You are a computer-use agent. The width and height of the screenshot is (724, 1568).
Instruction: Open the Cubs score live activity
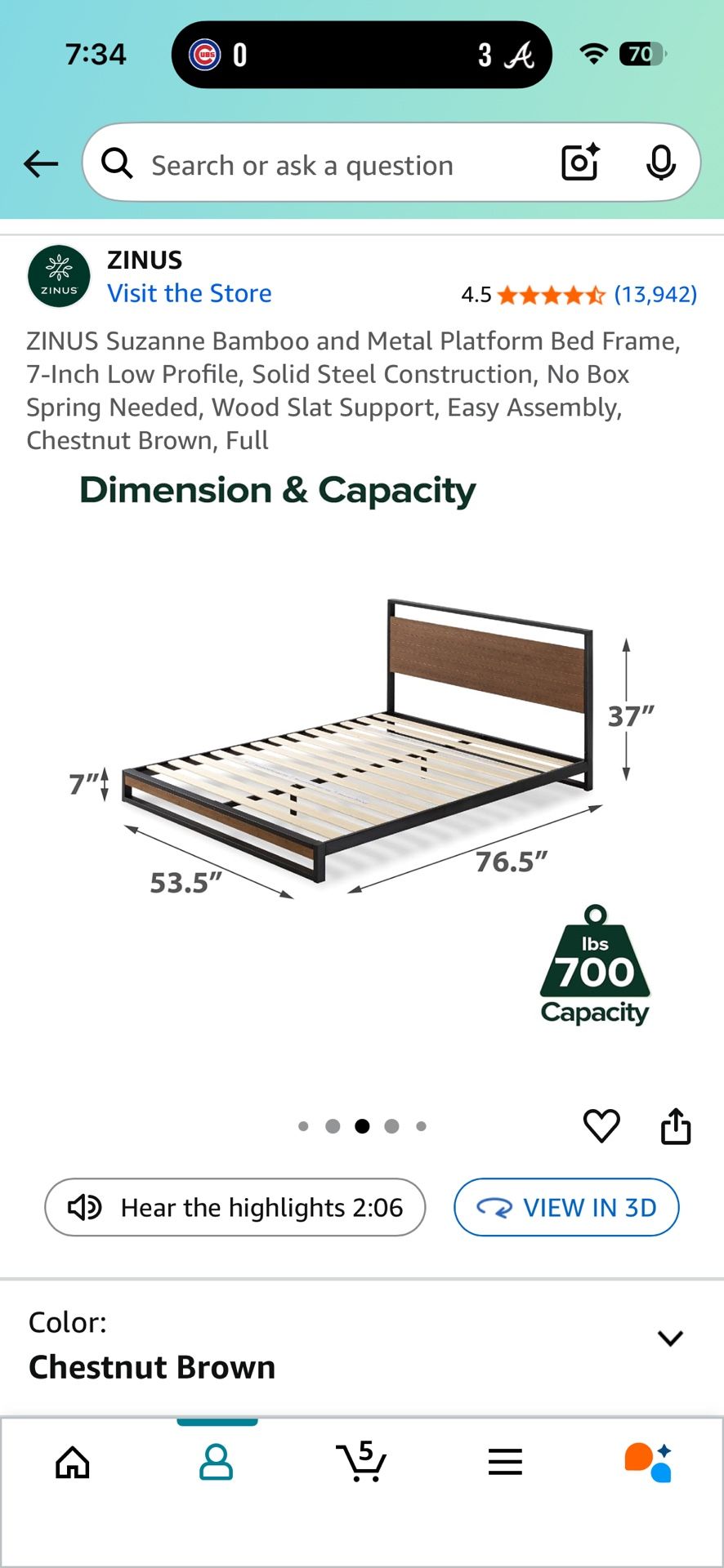tap(362, 55)
